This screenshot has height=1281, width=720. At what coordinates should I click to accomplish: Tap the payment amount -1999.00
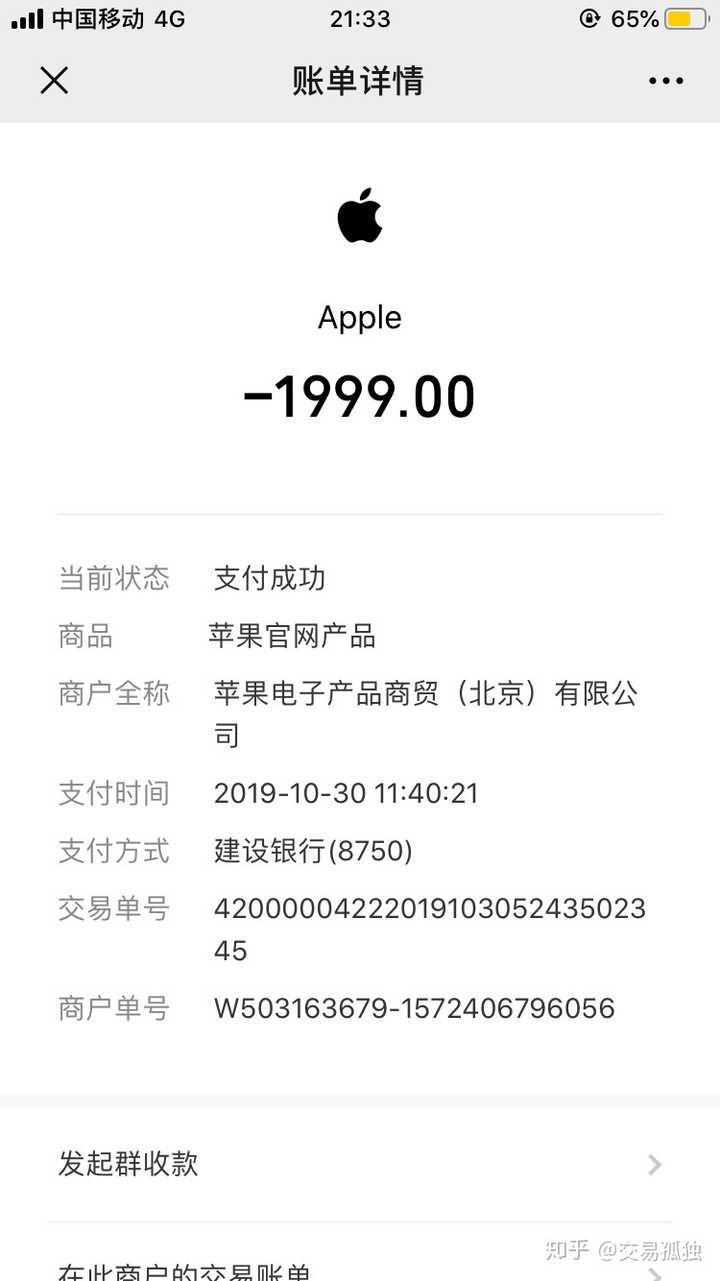(x=360, y=396)
